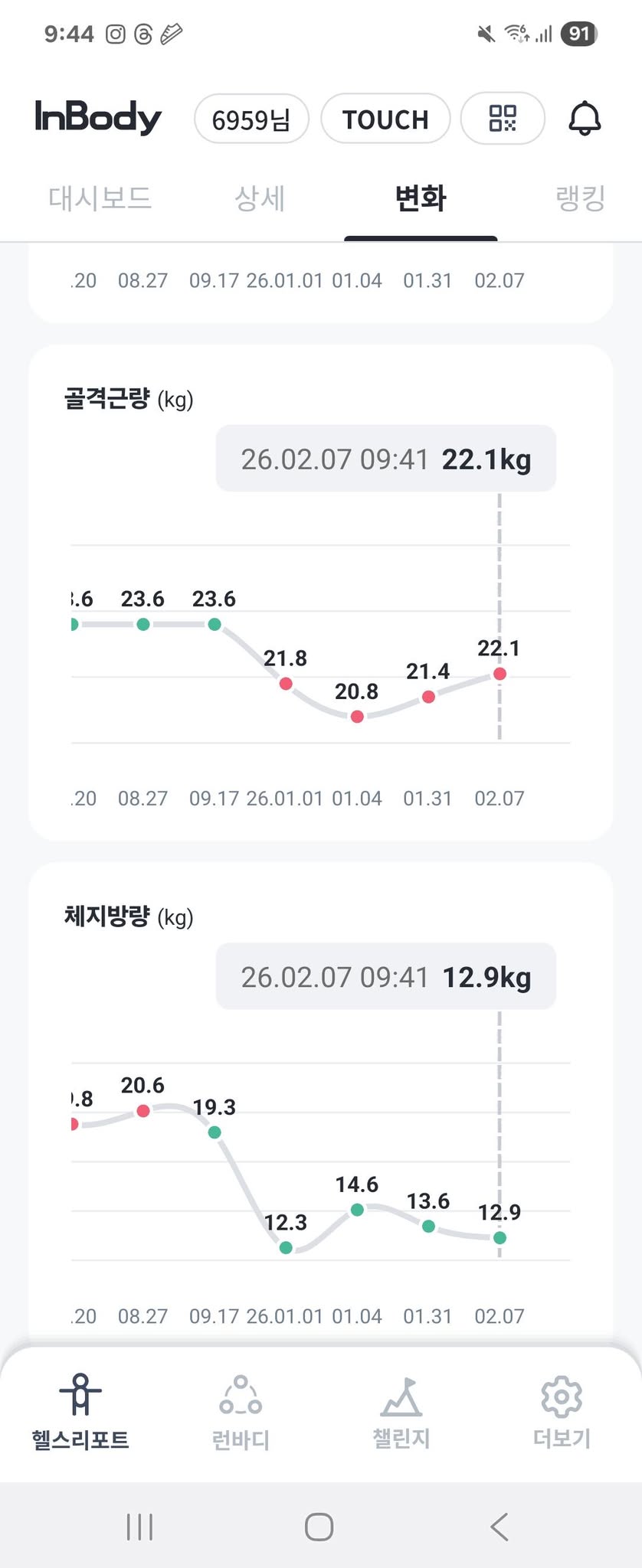
Task: Switch to the 대시보드 tab
Action: click(100, 198)
